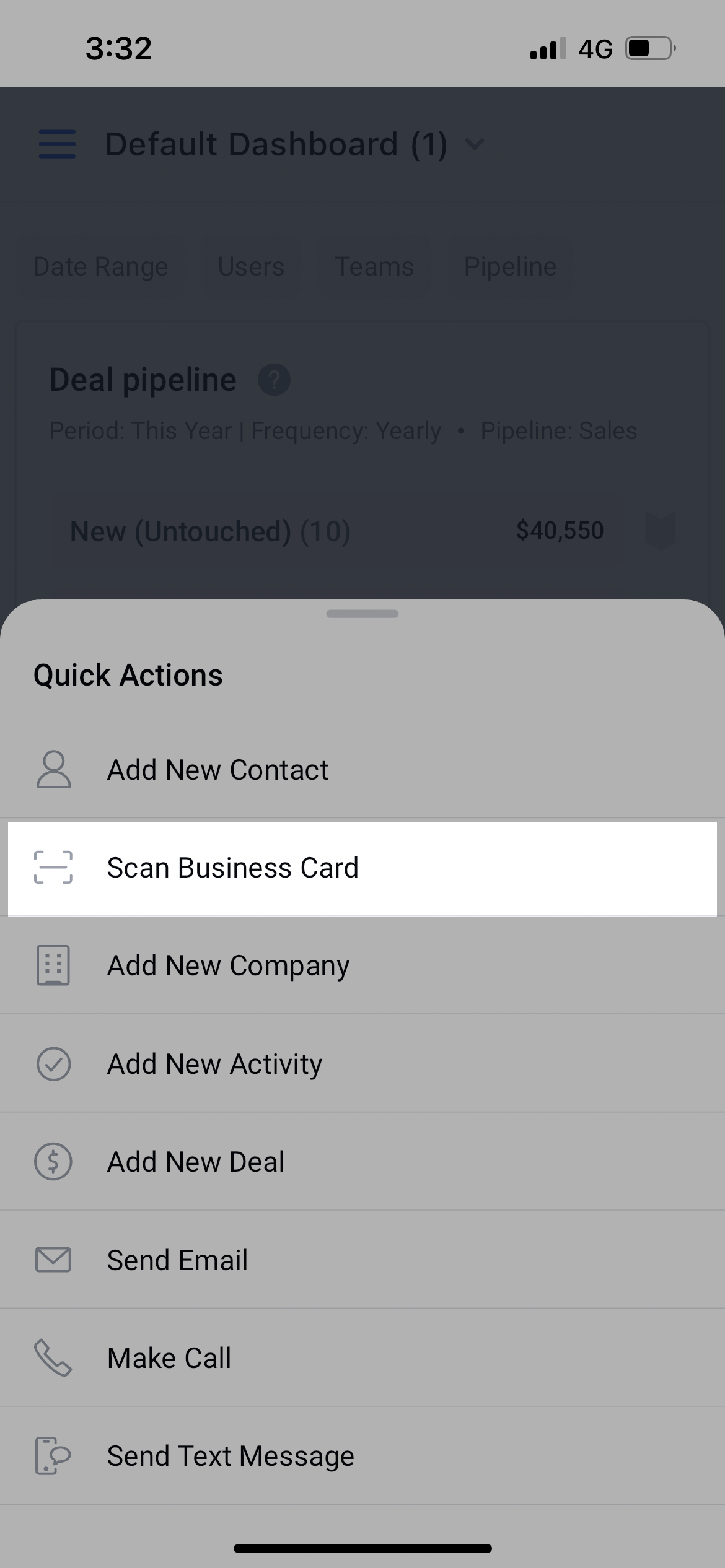
Task: Select Add New Contact
Action: 217,770
